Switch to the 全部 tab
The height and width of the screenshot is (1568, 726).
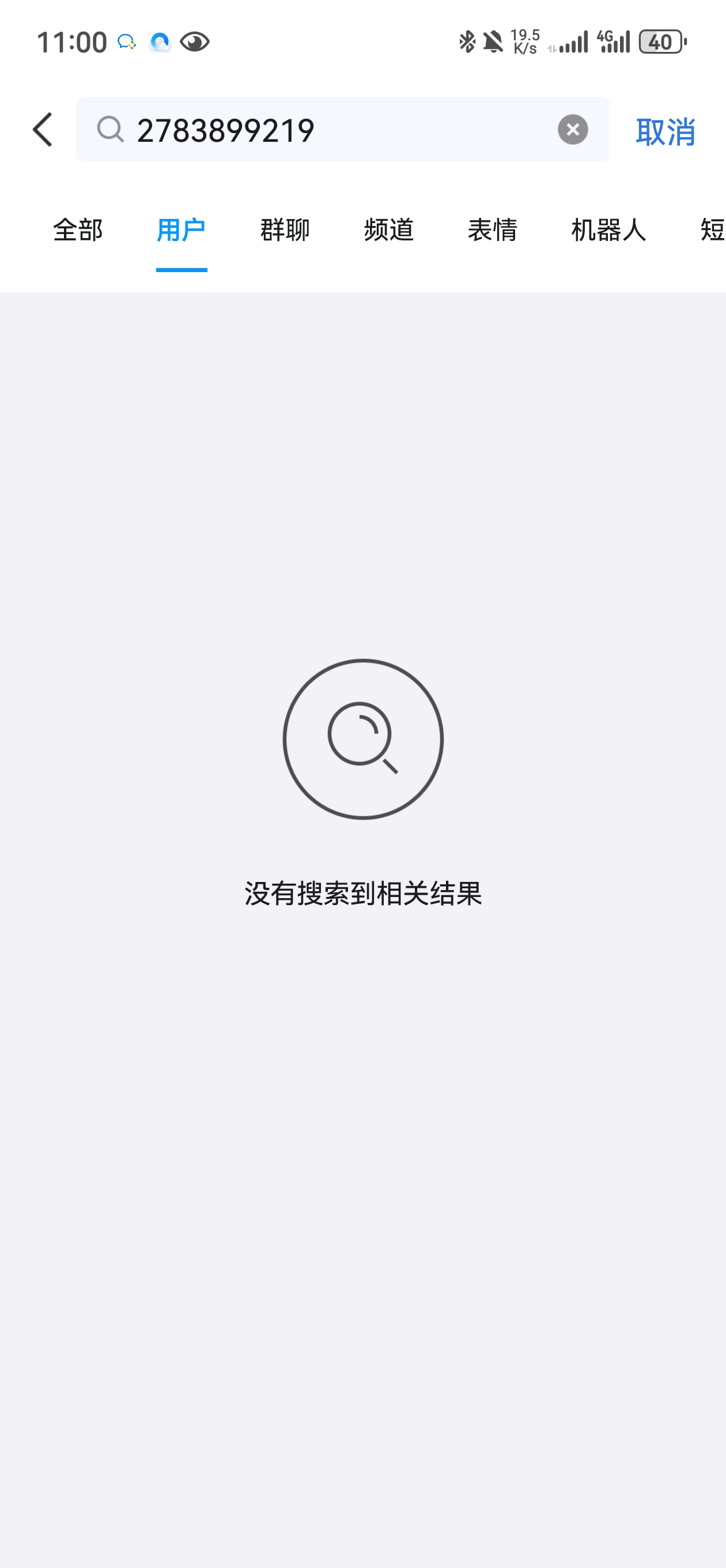point(78,230)
